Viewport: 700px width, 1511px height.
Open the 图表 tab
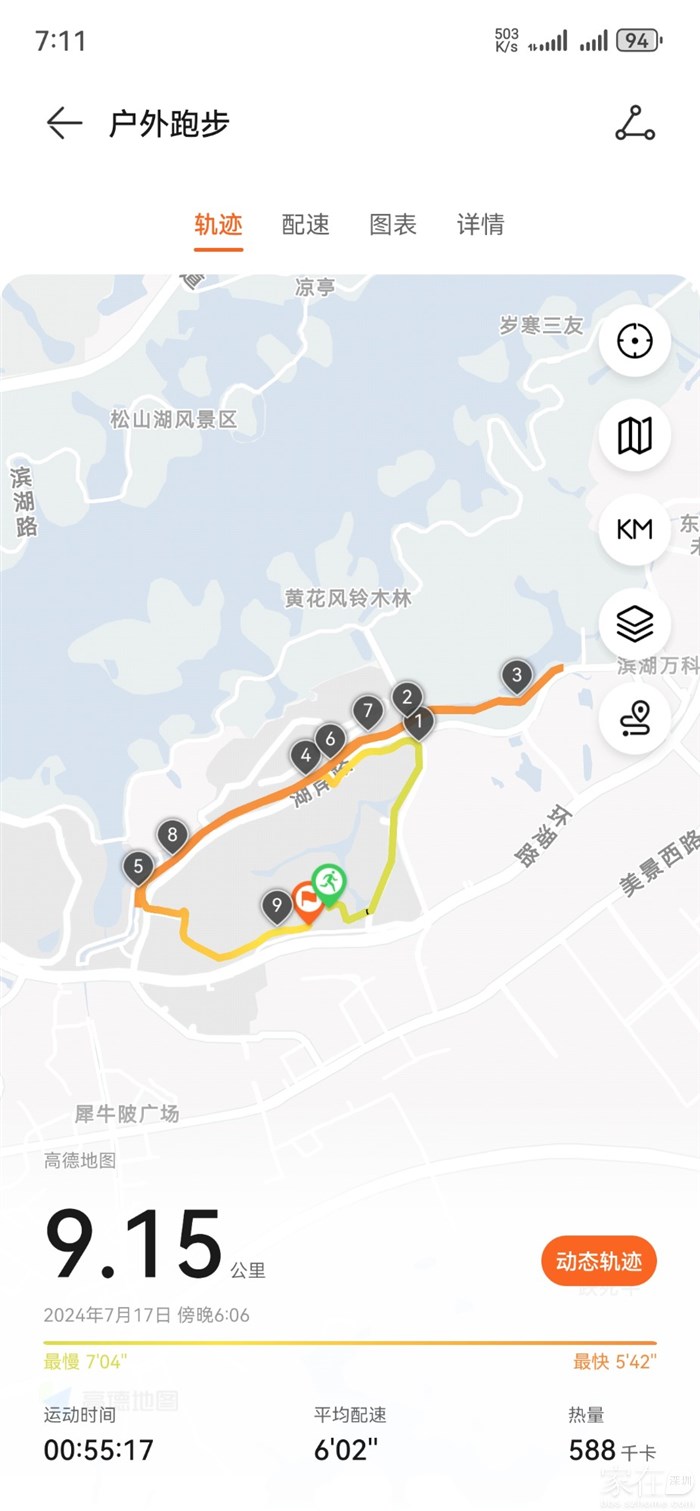click(x=393, y=225)
